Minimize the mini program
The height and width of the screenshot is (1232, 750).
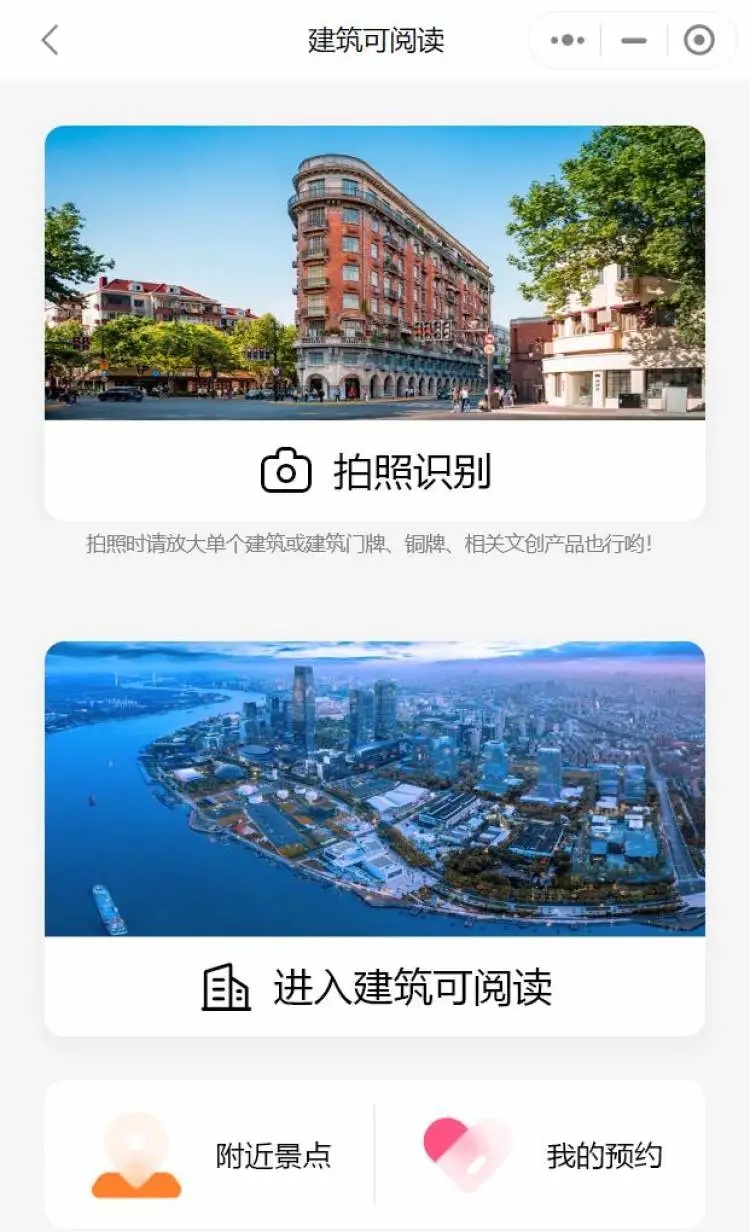point(633,40)
